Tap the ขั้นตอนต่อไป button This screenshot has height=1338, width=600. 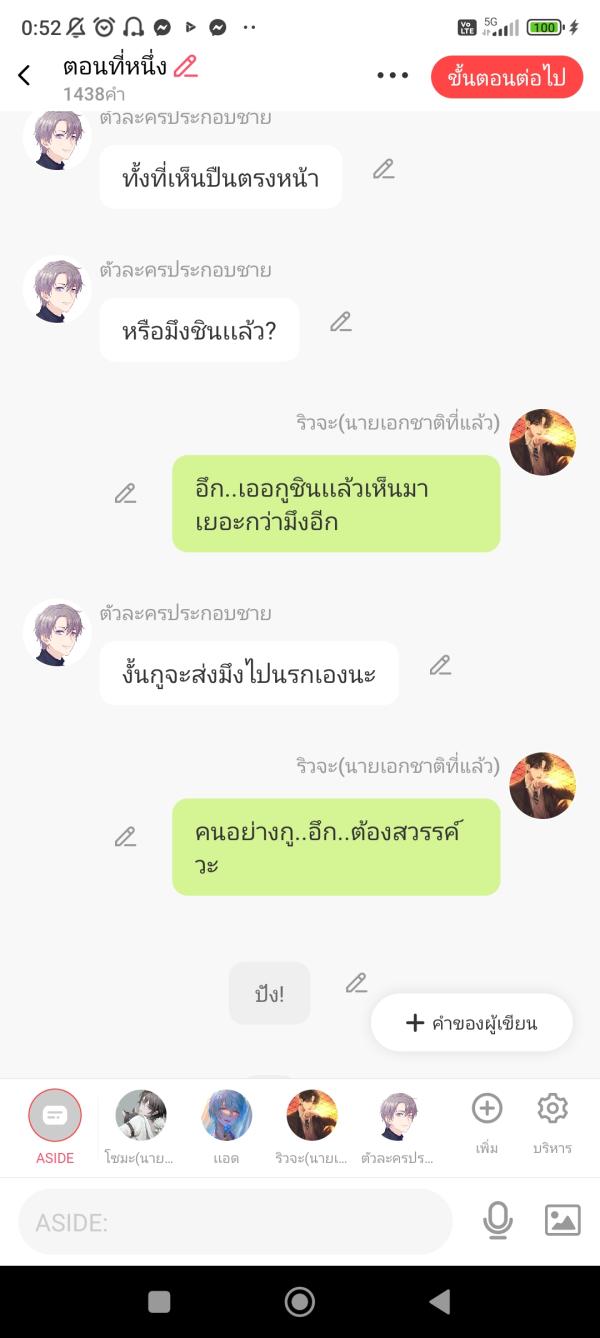click(506, 77)
